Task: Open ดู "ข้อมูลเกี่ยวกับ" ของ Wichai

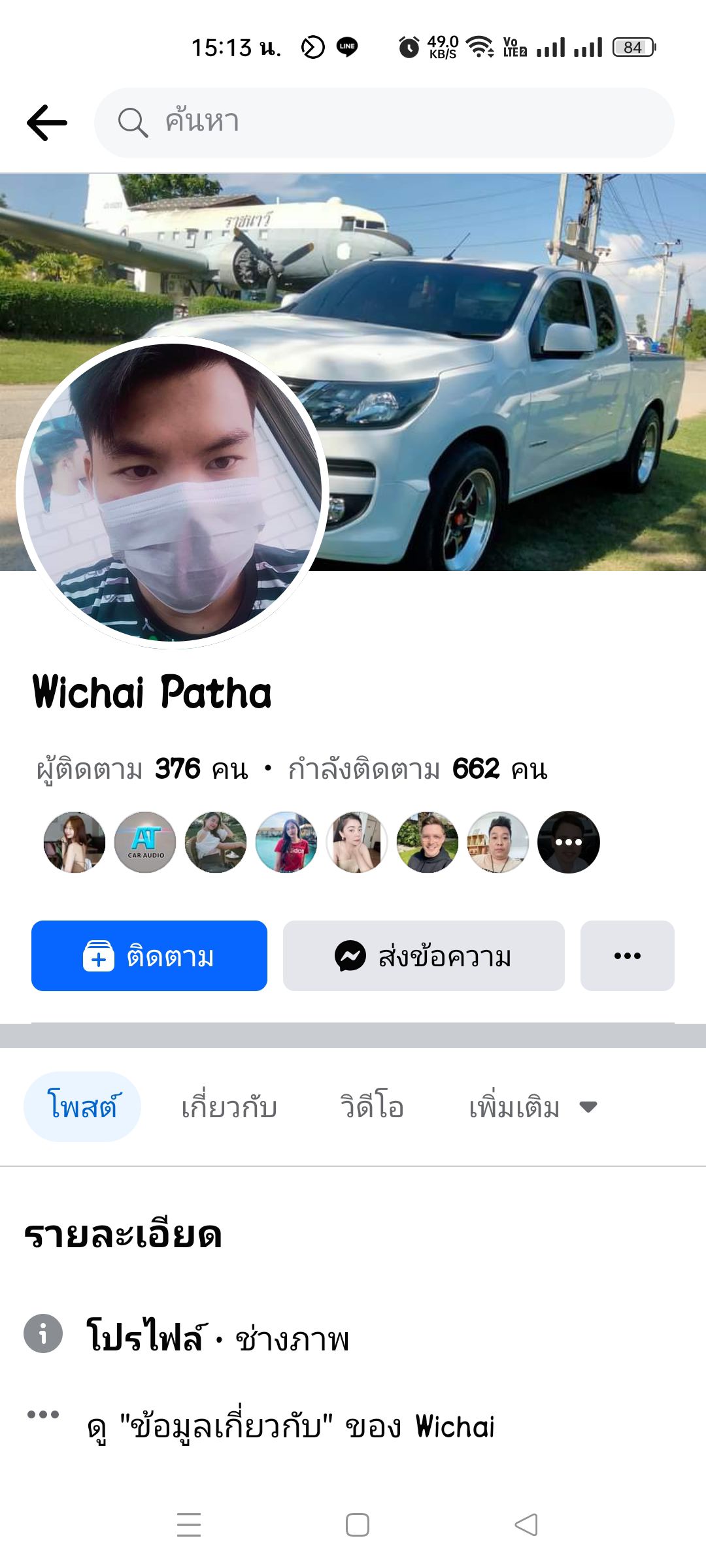Action: coord(291,1427)
